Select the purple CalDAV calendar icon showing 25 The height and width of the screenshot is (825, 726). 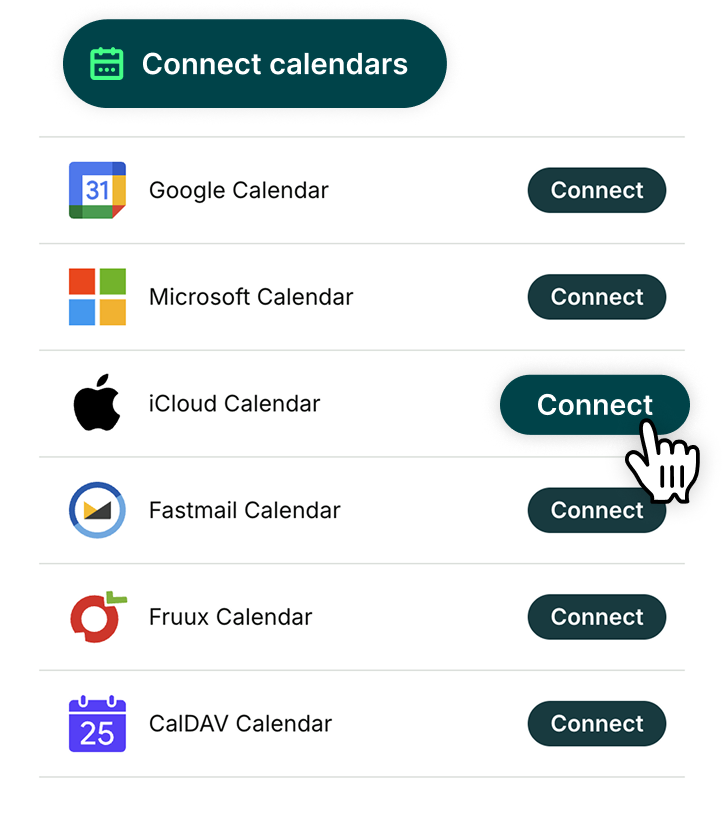96,723
